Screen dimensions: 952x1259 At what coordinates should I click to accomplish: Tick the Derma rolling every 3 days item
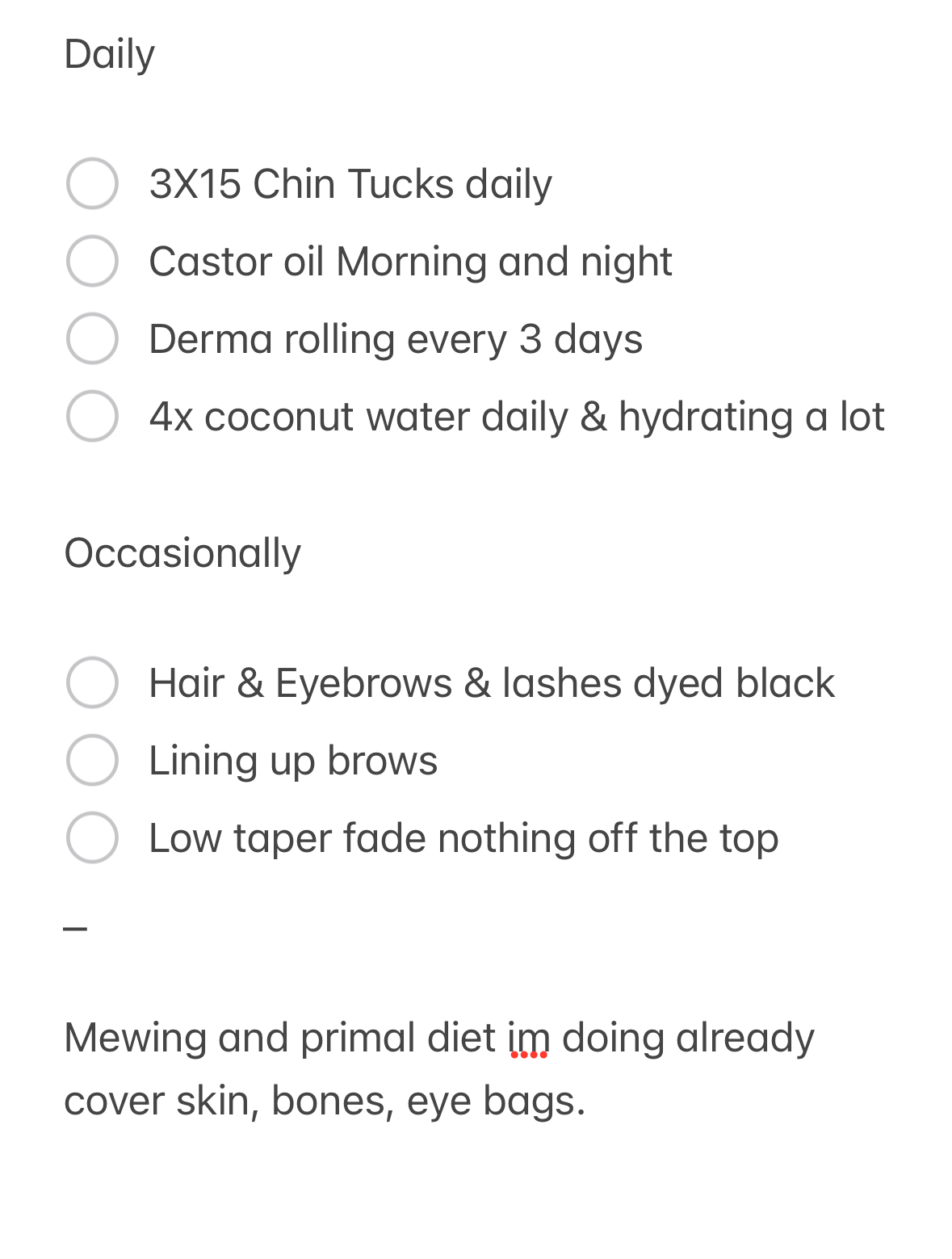92,338
